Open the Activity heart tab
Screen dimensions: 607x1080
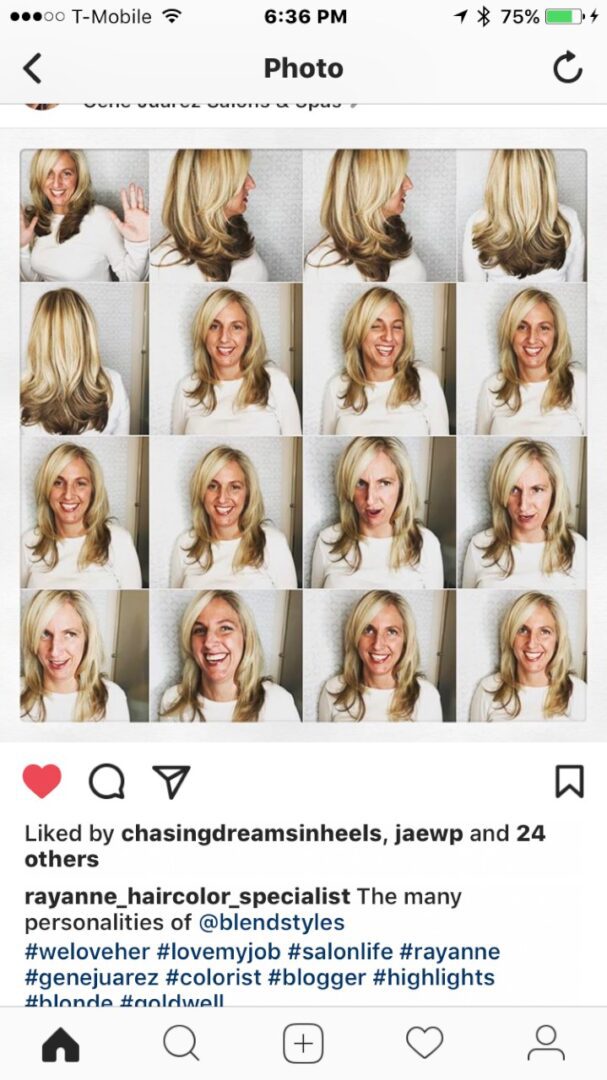point(424,1044)
